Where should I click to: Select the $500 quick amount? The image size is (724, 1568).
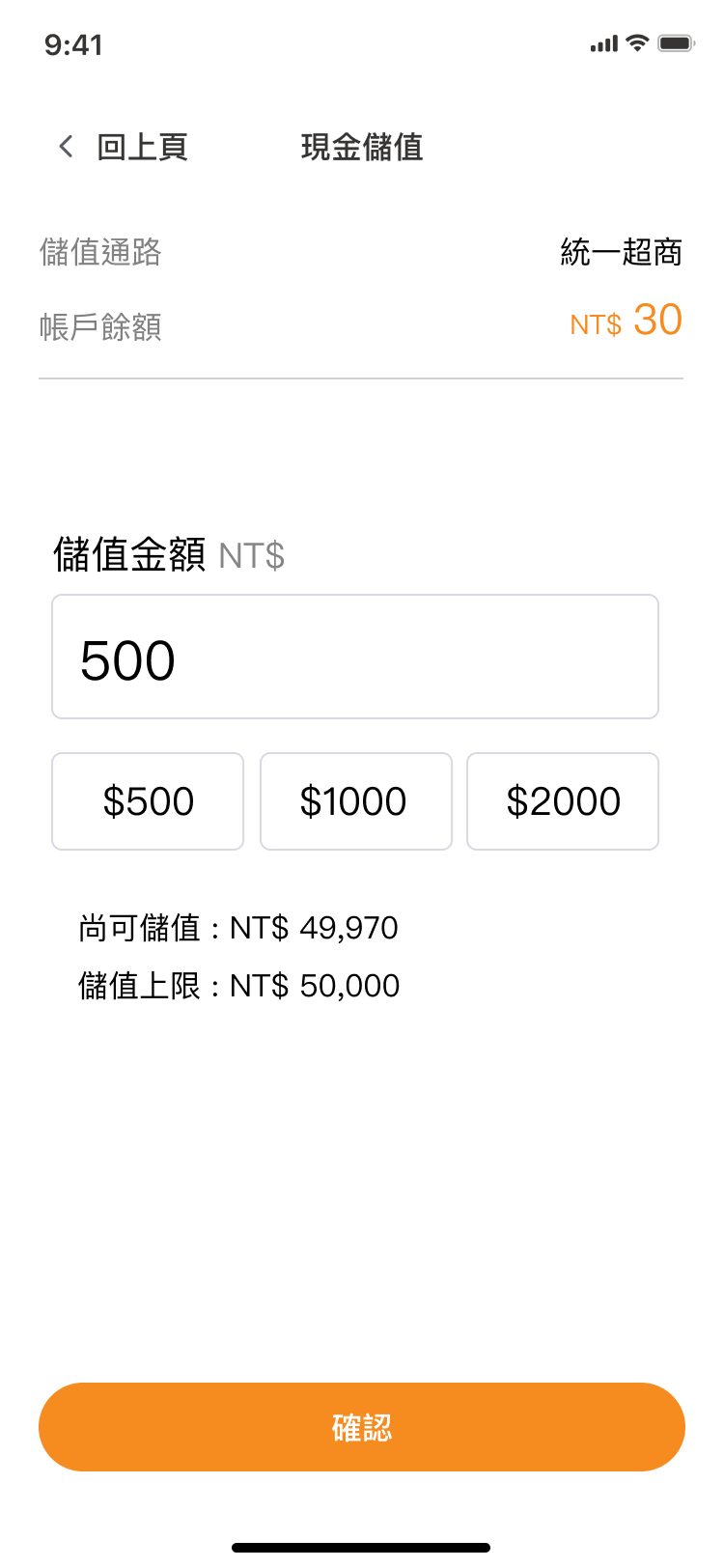(x=148, y=801)
